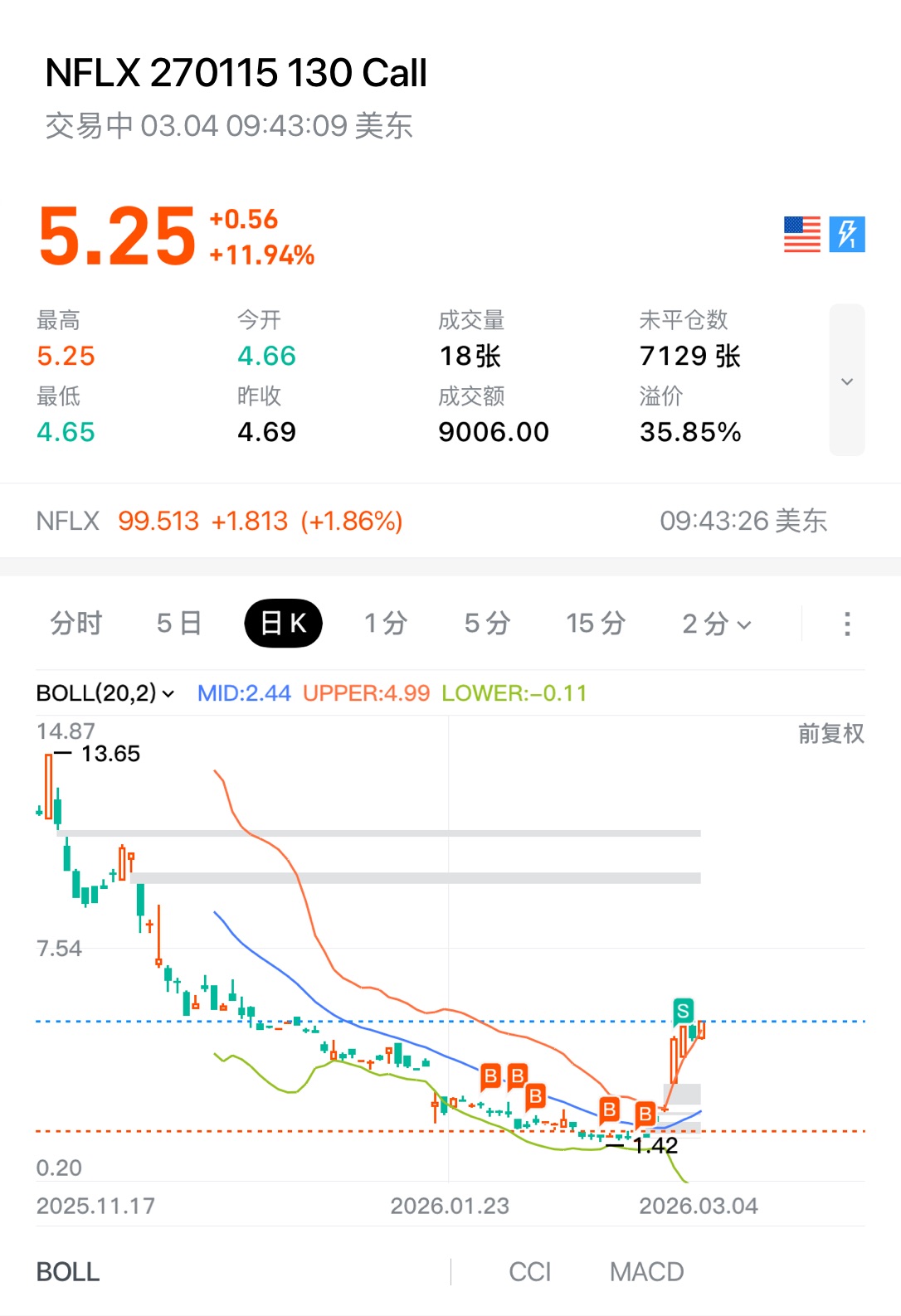Select the 5日 chart period
The height and width of the screenshot is (1316, 901).
(x=179, y=623)
